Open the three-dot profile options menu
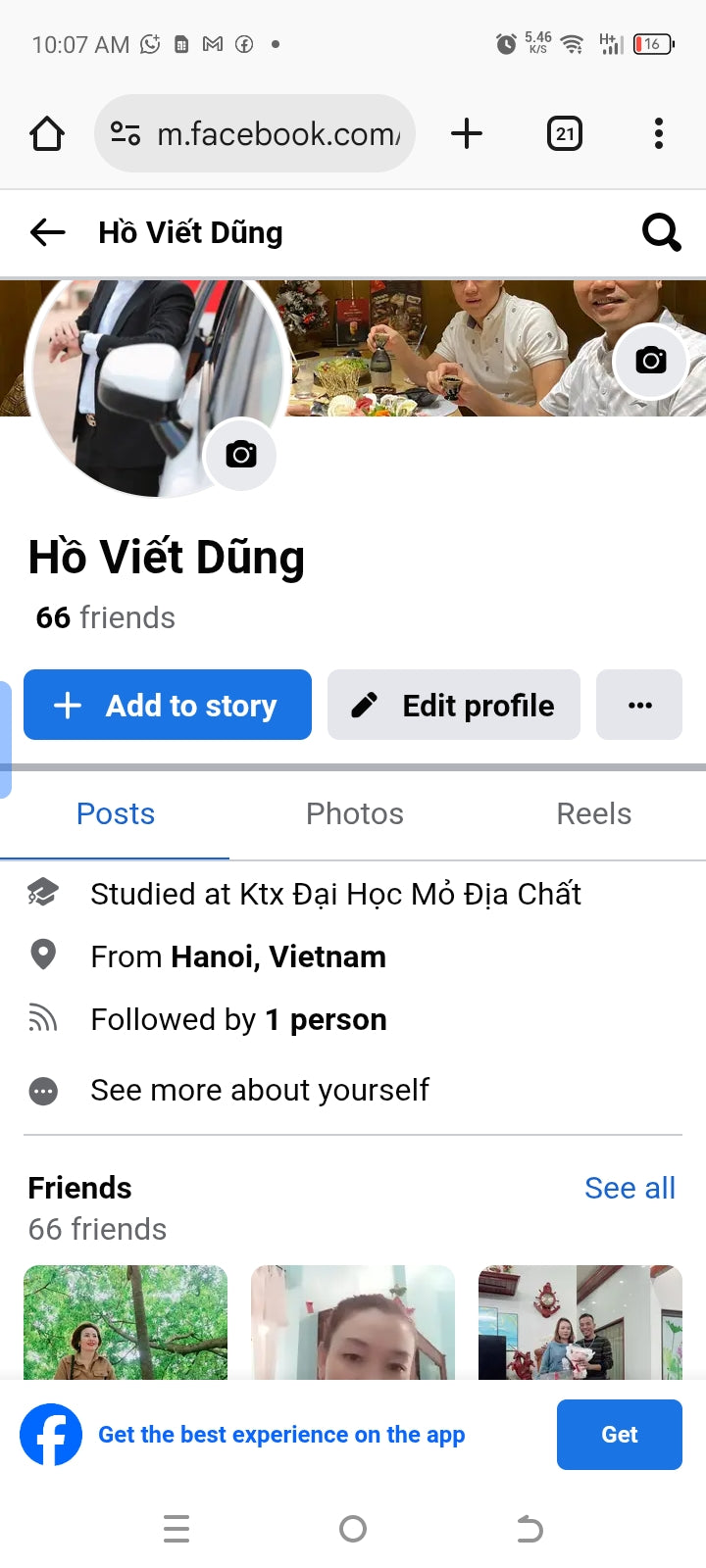 (x=639, y=705)
